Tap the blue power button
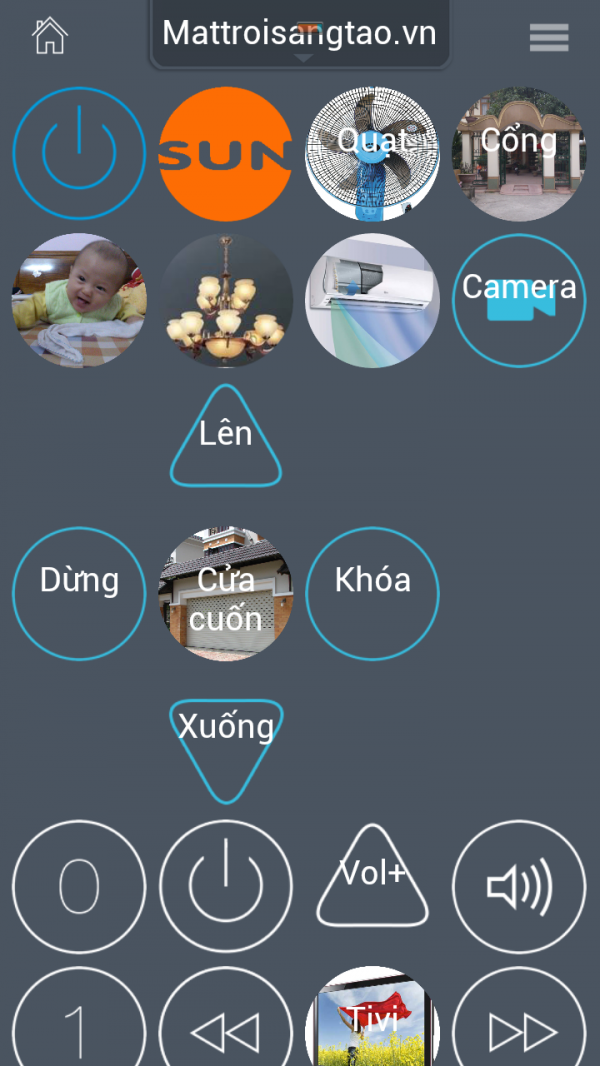This screenshot has width=600, height=1066. click(79, 153)
